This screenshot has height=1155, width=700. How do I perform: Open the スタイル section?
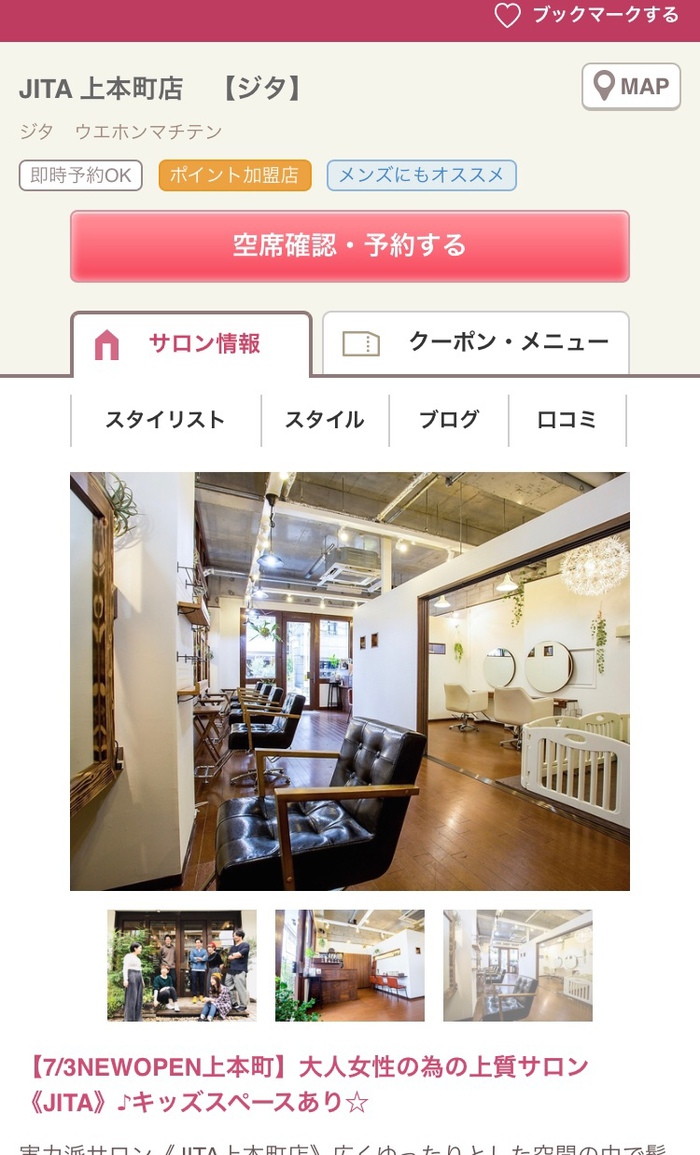click(325, 420)
